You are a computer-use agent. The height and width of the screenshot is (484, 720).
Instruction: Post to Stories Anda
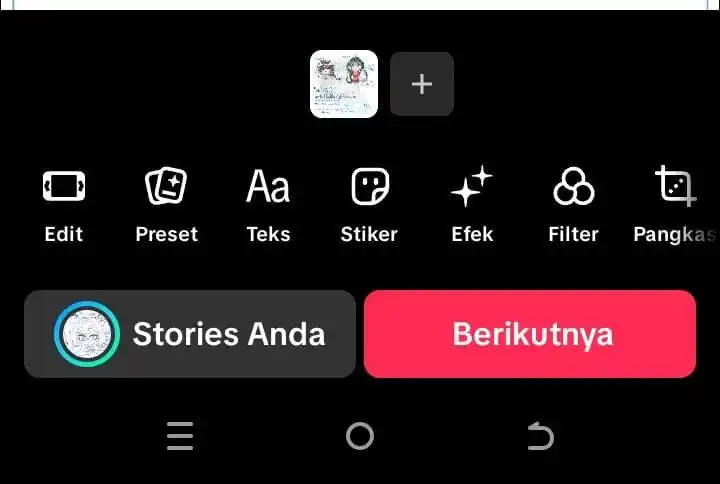pos(190,334)
